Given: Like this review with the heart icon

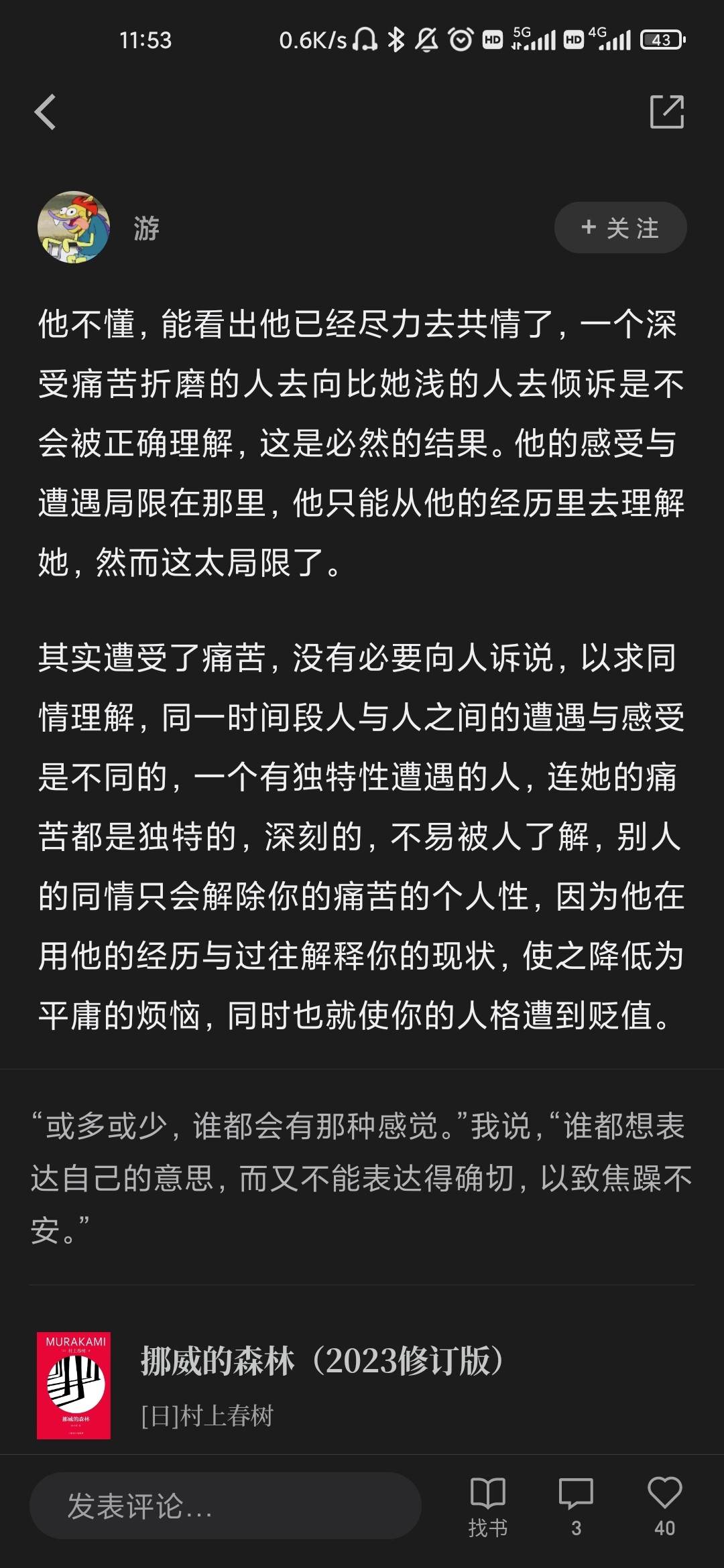Looking at the screenshot, I should (664, 1506).
